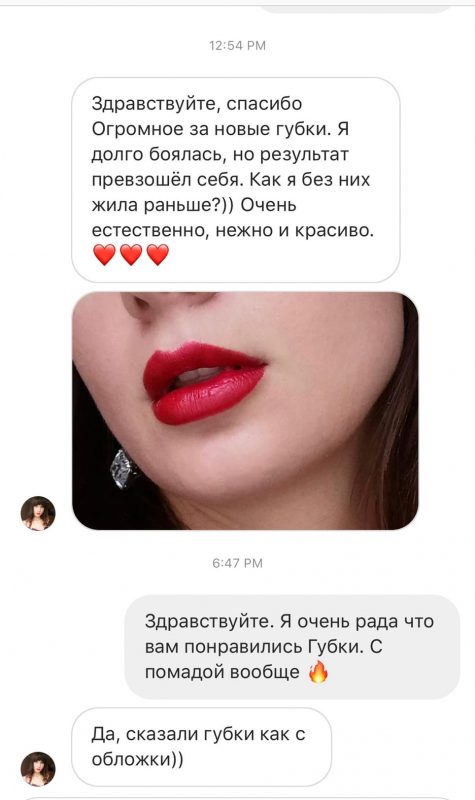This screenshot has width=475, height=800.
Task: Open the photo attachment in the chat
Action: (x=245, y=411)
